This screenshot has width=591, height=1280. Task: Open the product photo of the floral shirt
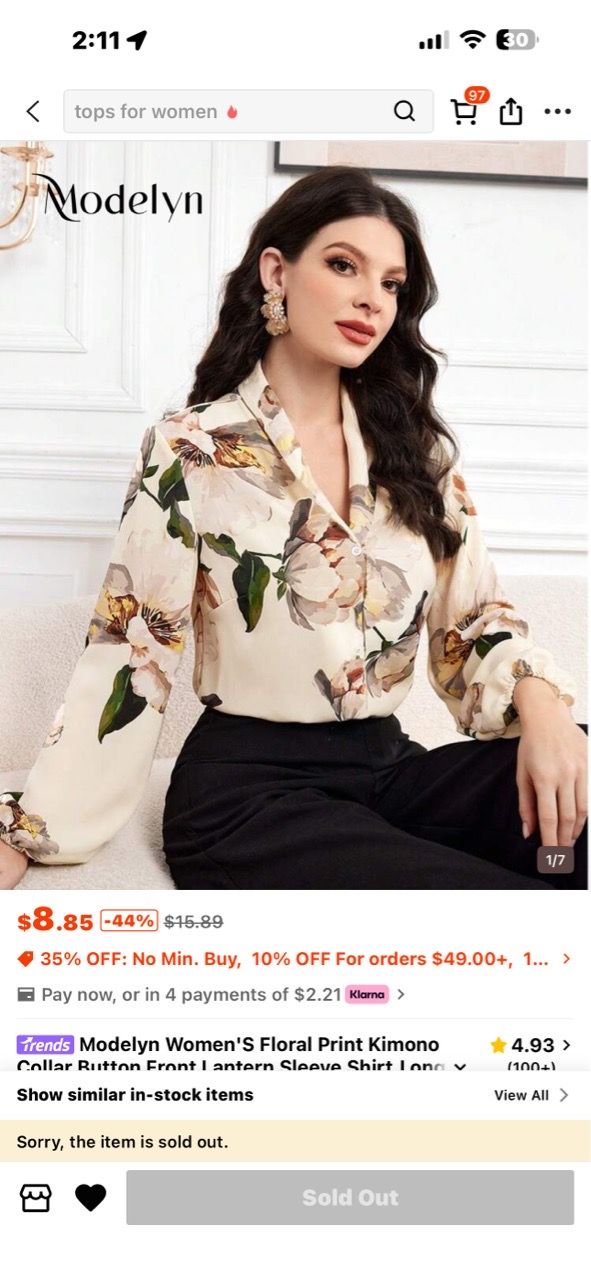(x=295, y=515)
